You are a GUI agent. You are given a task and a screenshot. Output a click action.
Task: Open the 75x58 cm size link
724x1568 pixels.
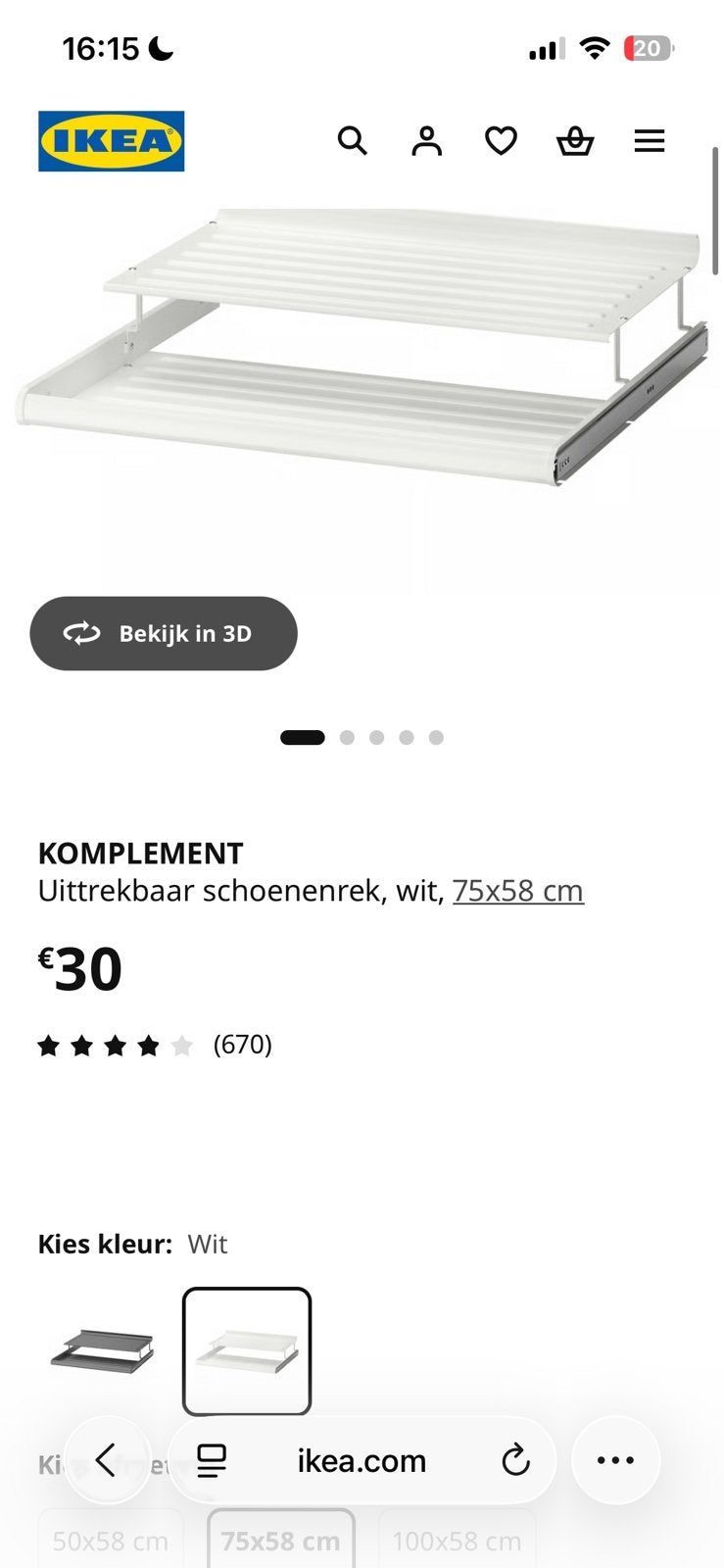517,891
